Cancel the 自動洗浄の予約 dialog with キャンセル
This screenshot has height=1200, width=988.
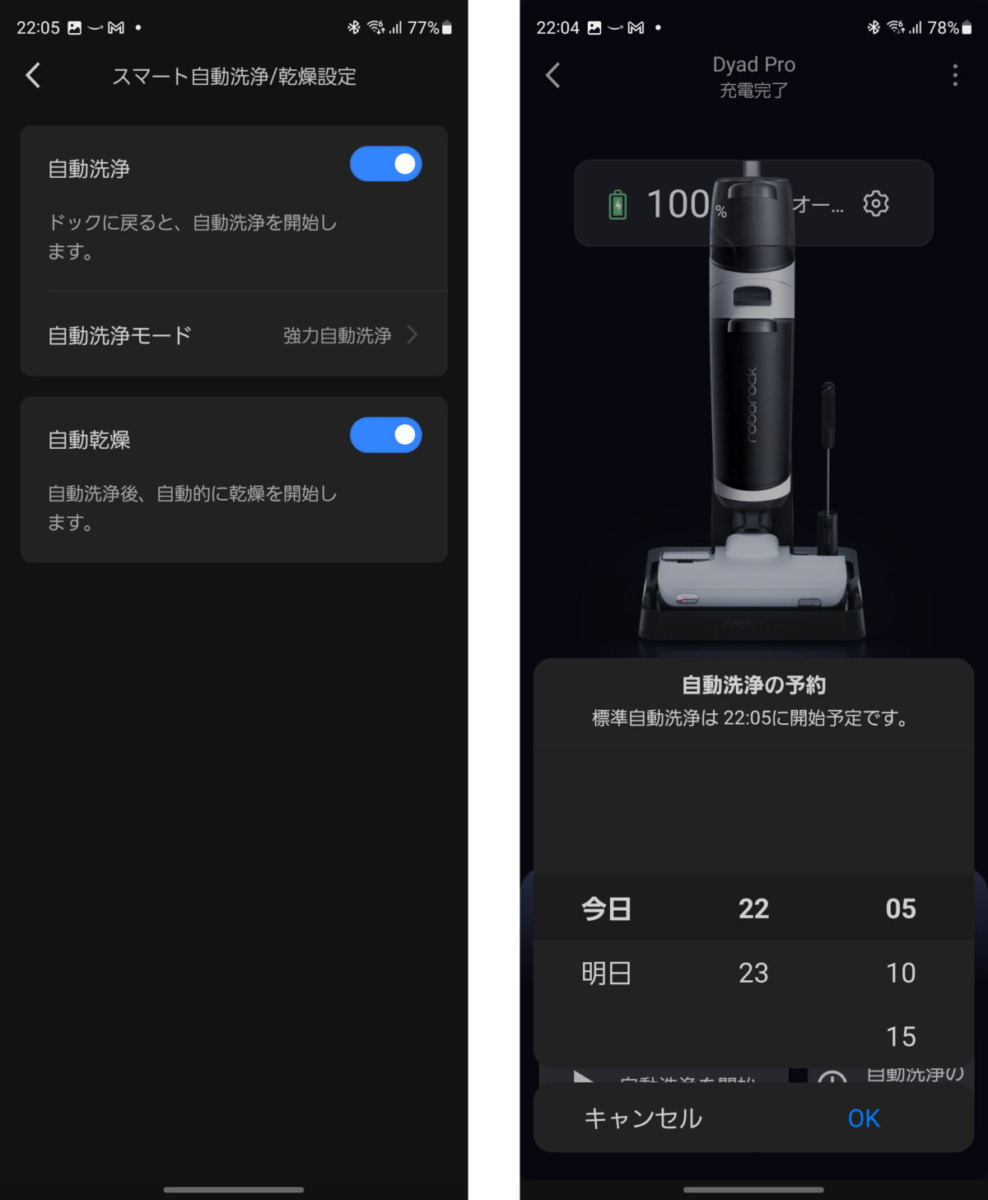(643, 1118)
